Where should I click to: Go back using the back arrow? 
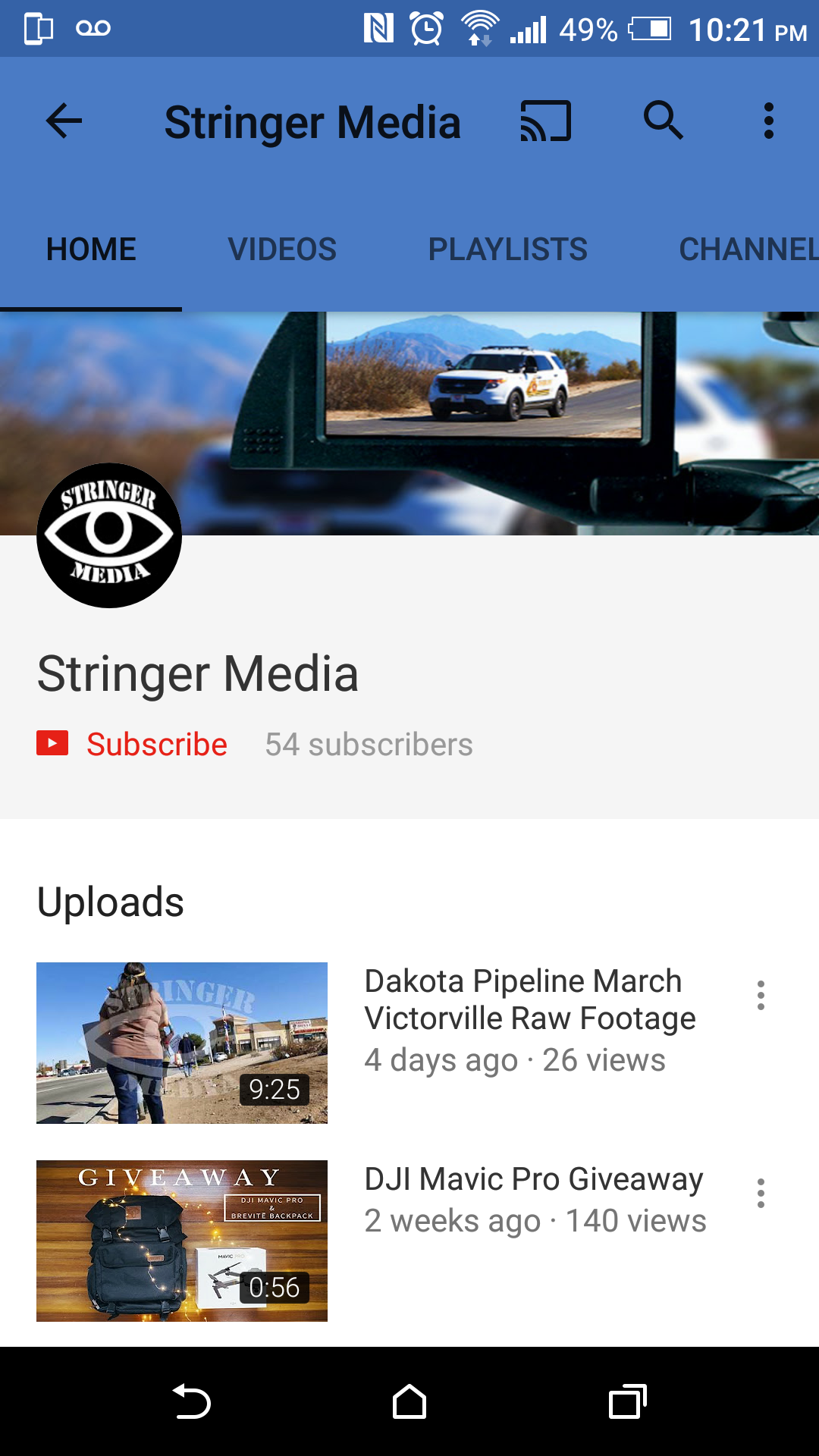coord(64,120)
